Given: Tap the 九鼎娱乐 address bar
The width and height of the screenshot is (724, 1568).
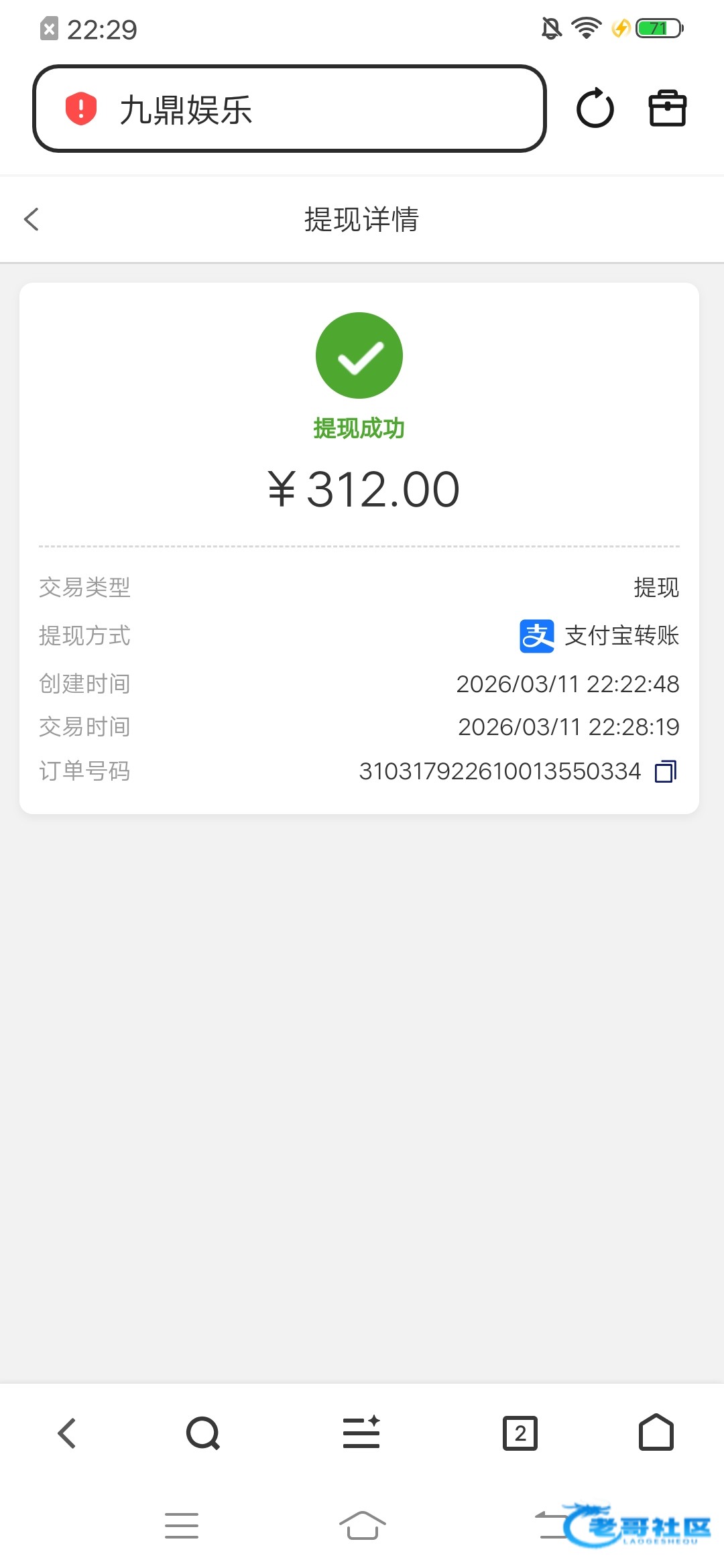Looking at the screenshot, I should click(288, 109).
